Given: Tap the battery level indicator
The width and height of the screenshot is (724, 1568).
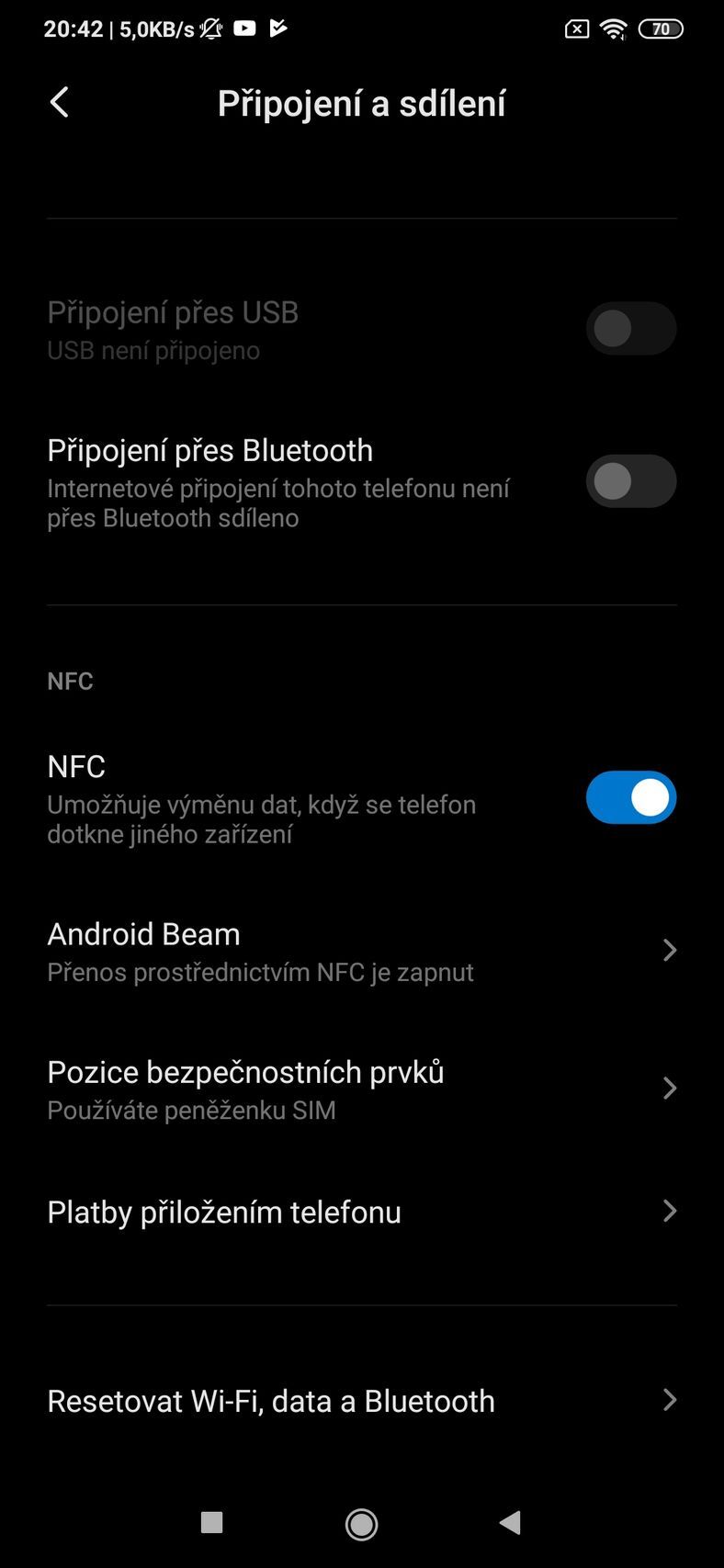Looking at the screenshot, I should point(661,28).
